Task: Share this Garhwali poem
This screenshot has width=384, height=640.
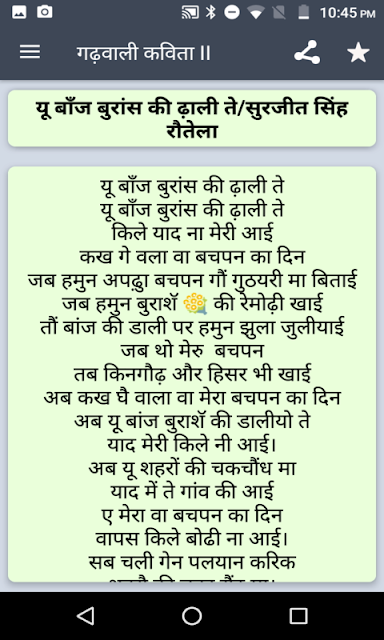Action: 307,52
